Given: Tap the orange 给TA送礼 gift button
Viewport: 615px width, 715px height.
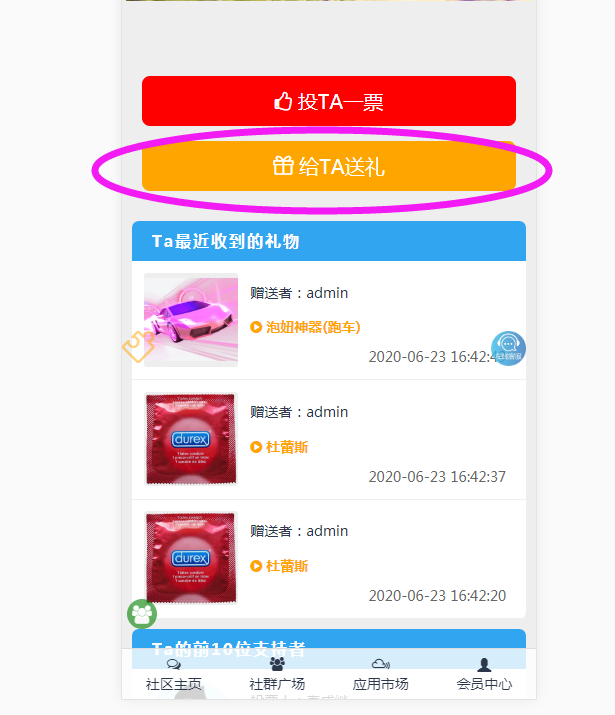Looking at the screenshot, I should click(x=328, y=166).
